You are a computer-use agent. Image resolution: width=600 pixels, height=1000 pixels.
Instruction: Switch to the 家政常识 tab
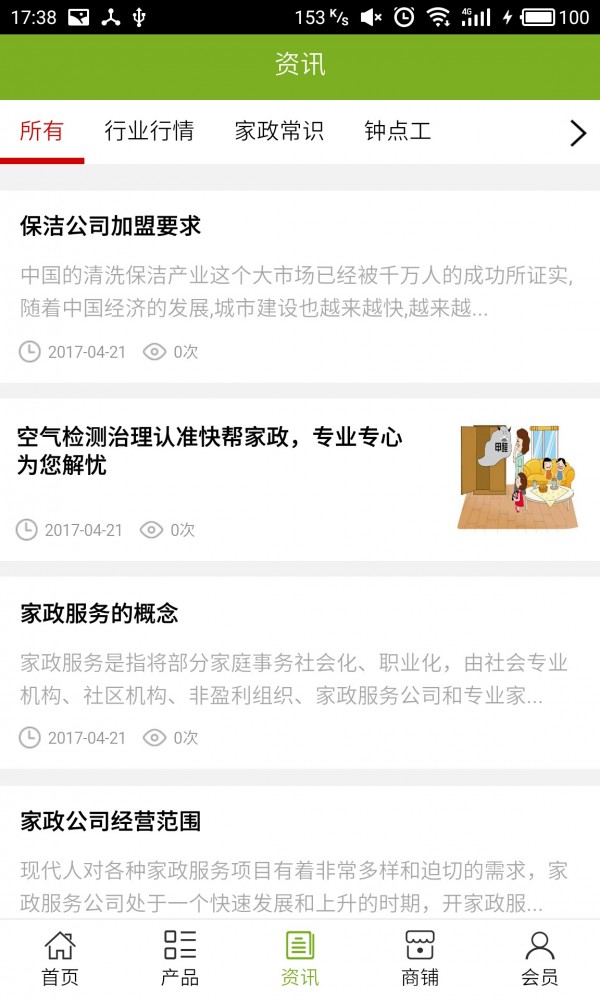[x=279, y=132]
